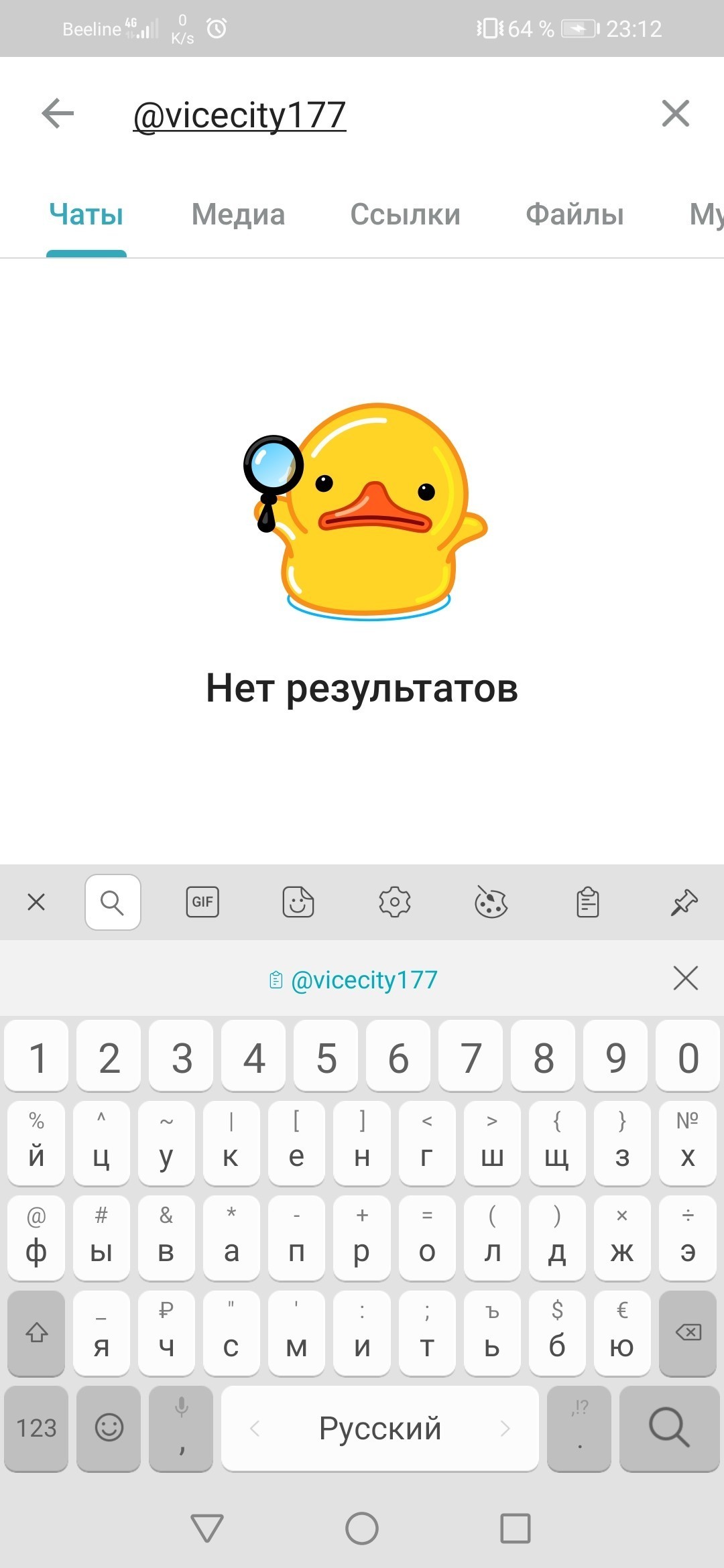
Task: Clear the @vicecity177 search query
Action: pyautogui.click(x=675, y=113)
